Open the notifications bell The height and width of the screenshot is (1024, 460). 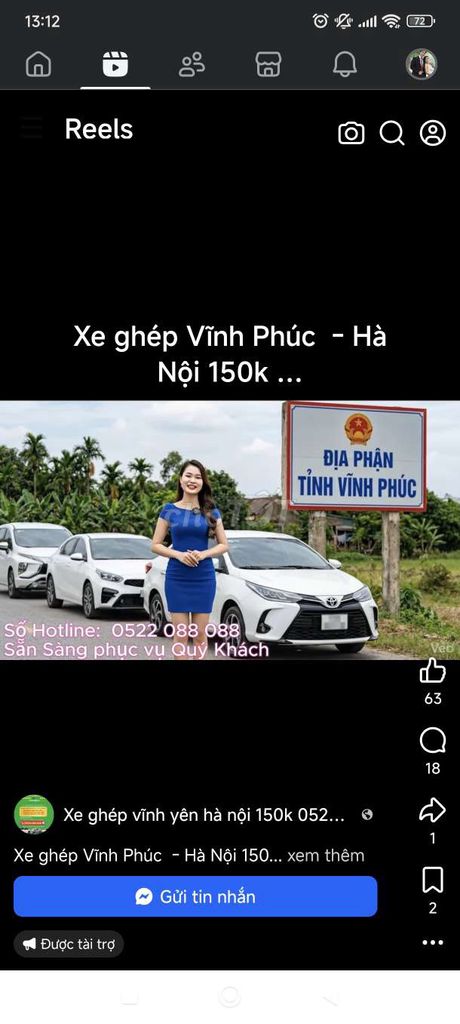point(345,64)
